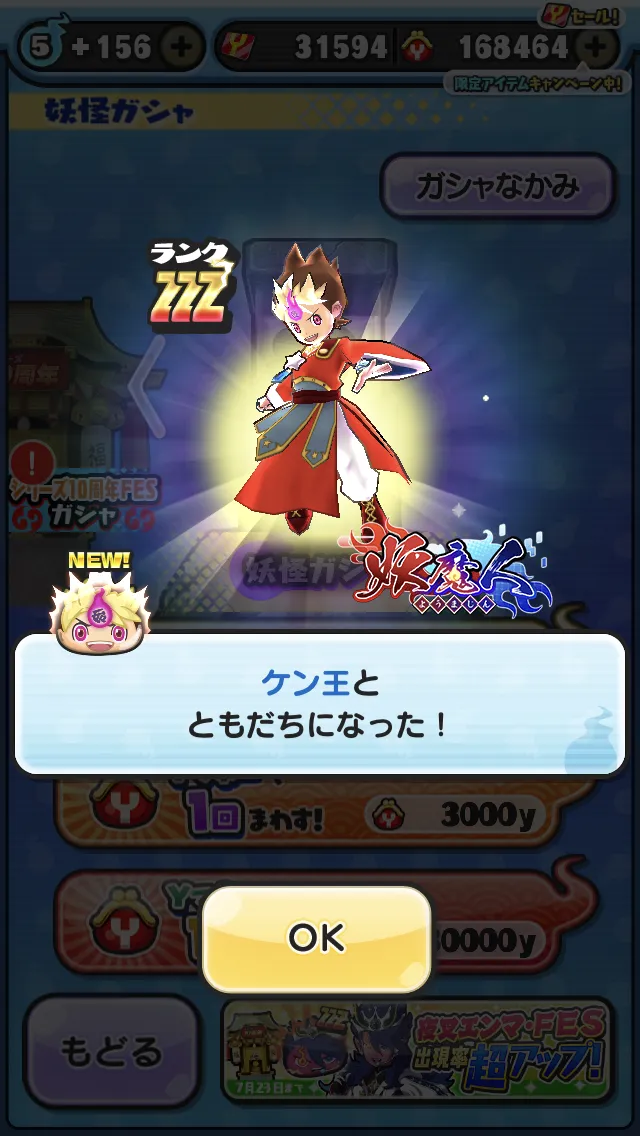This screenshot has width=640, height=1136.
Task: Open the セール sale badge
Action: click(582, 16)
